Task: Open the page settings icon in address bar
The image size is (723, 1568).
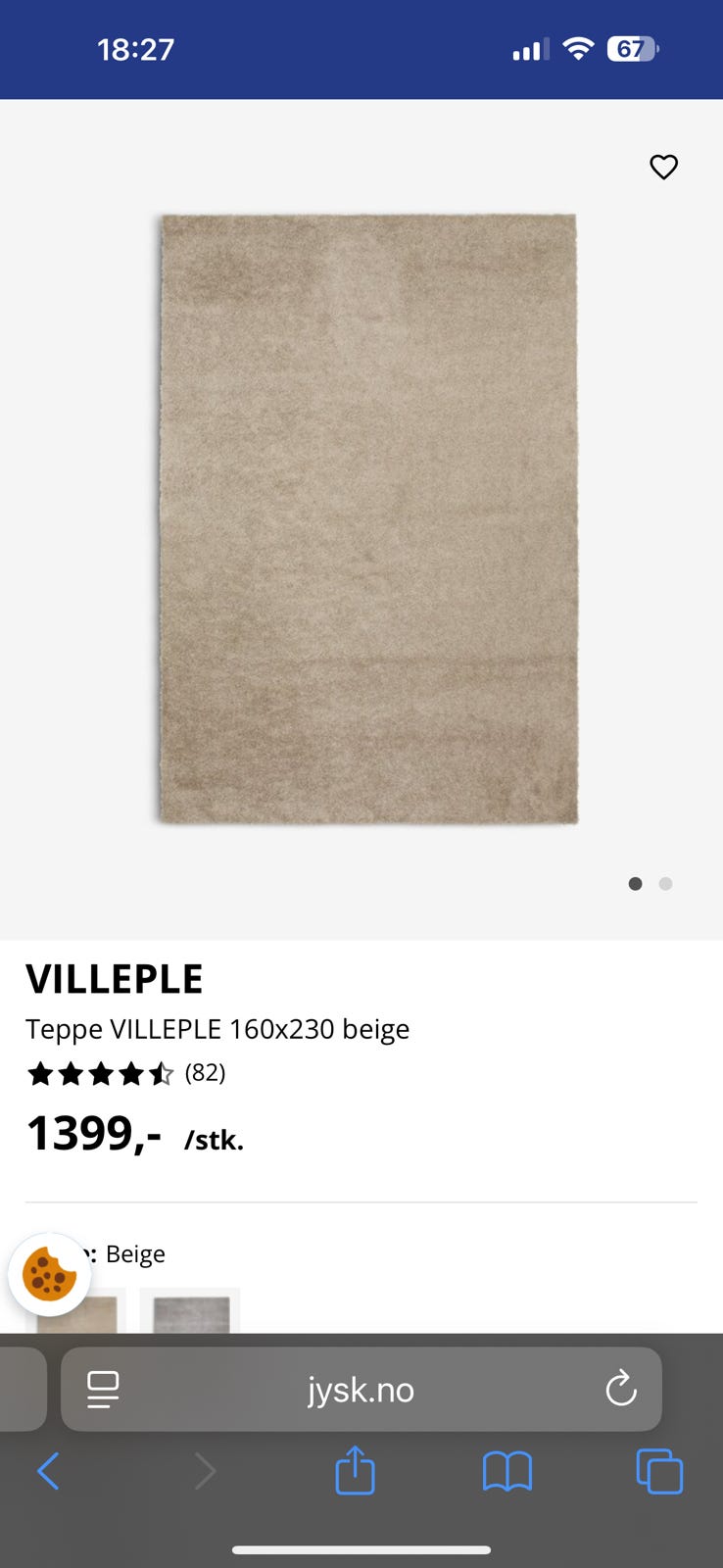Action: [x=104, y=1389]
